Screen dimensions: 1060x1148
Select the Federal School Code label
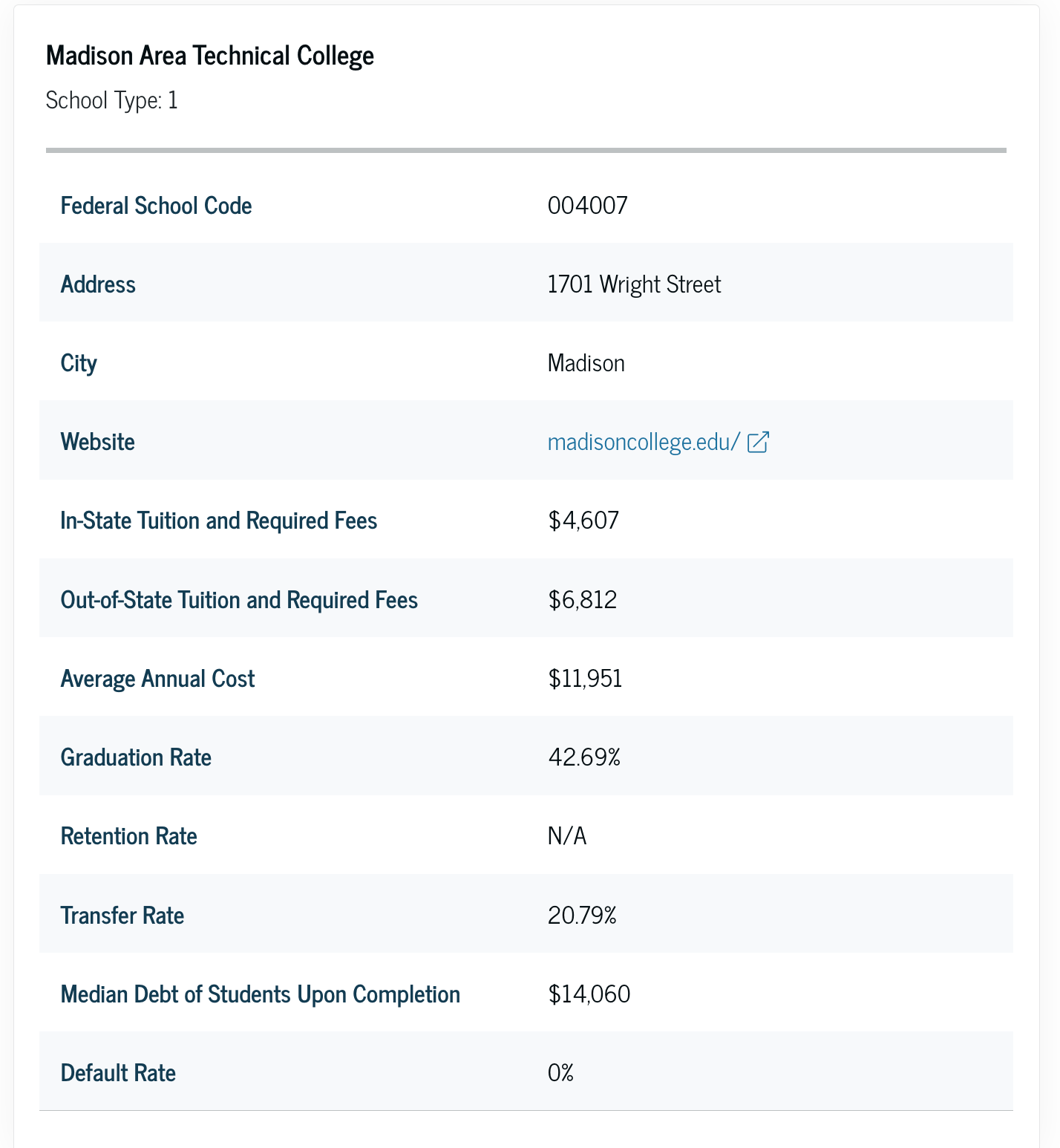click(x=157, y=205)
